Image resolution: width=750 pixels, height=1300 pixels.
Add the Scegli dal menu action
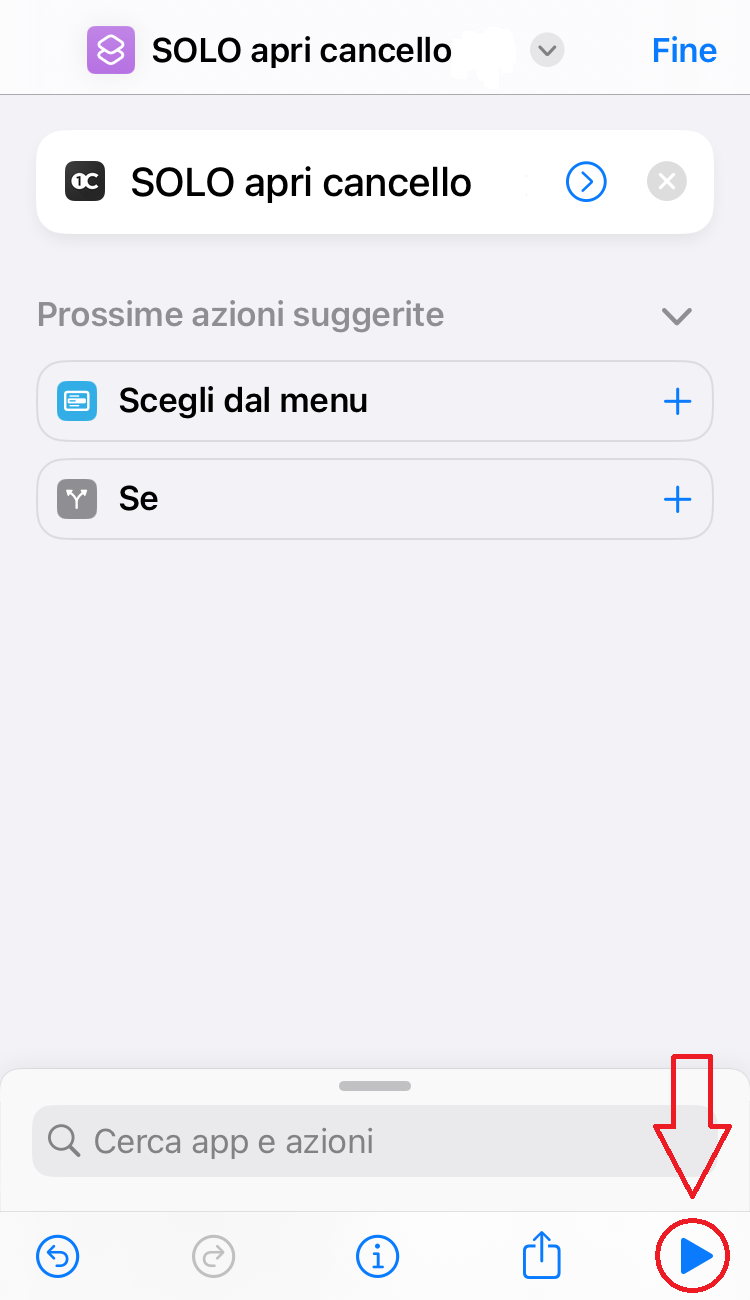pos(677,401)
